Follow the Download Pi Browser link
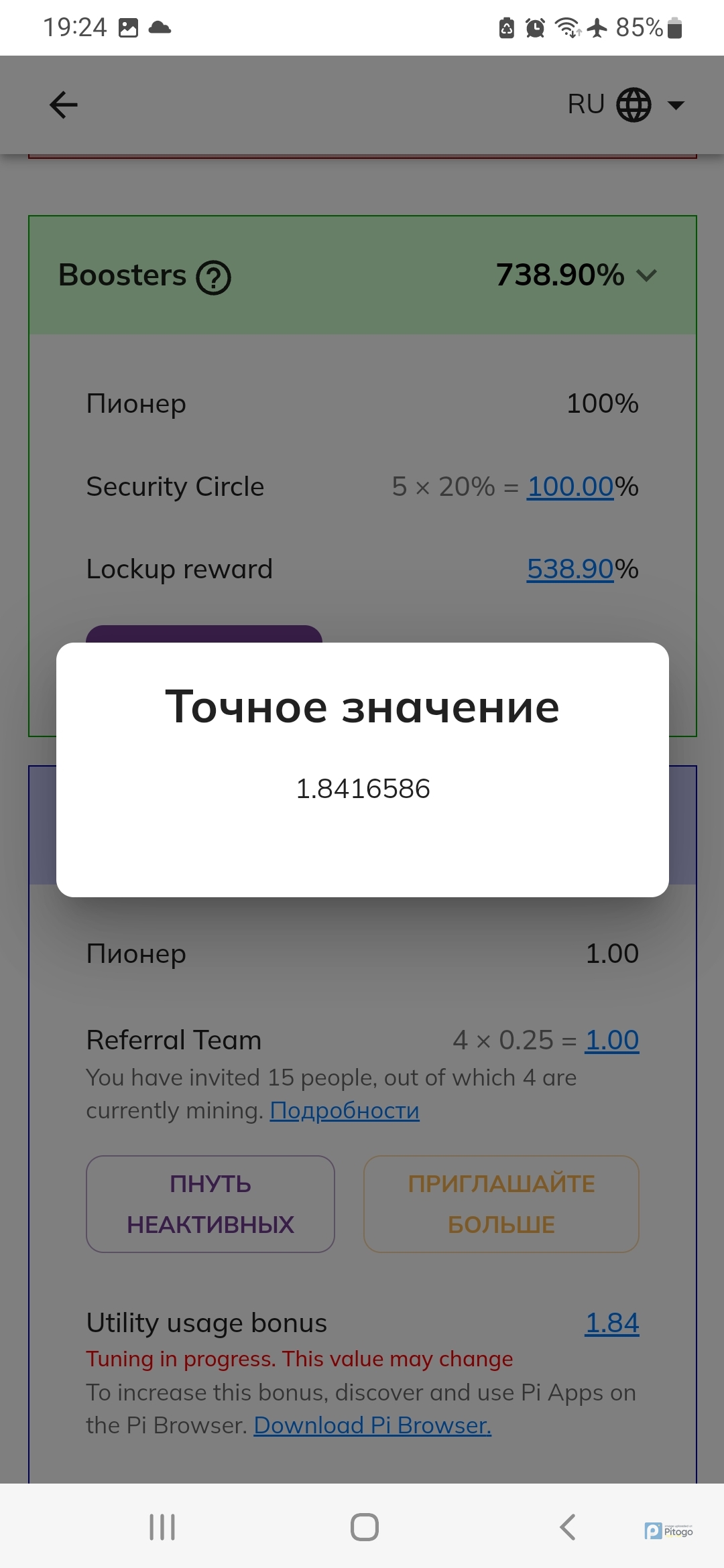Viewport: 724px width, 1568px height. click(372, 1425)
